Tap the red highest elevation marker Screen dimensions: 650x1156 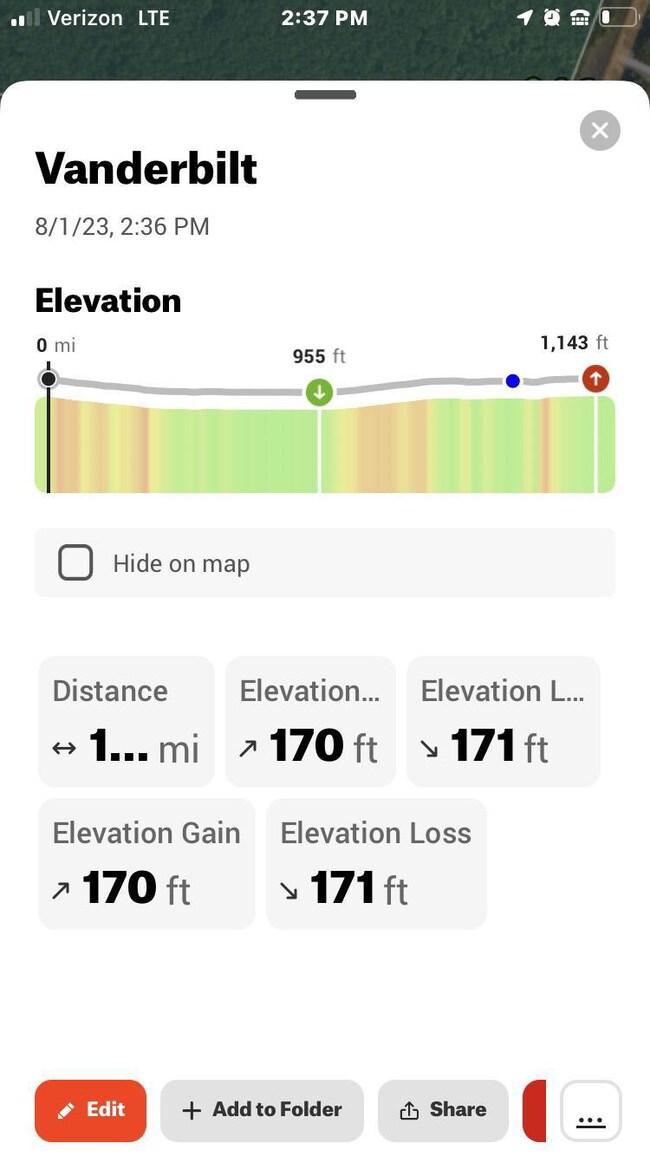(x=595, y=379)
